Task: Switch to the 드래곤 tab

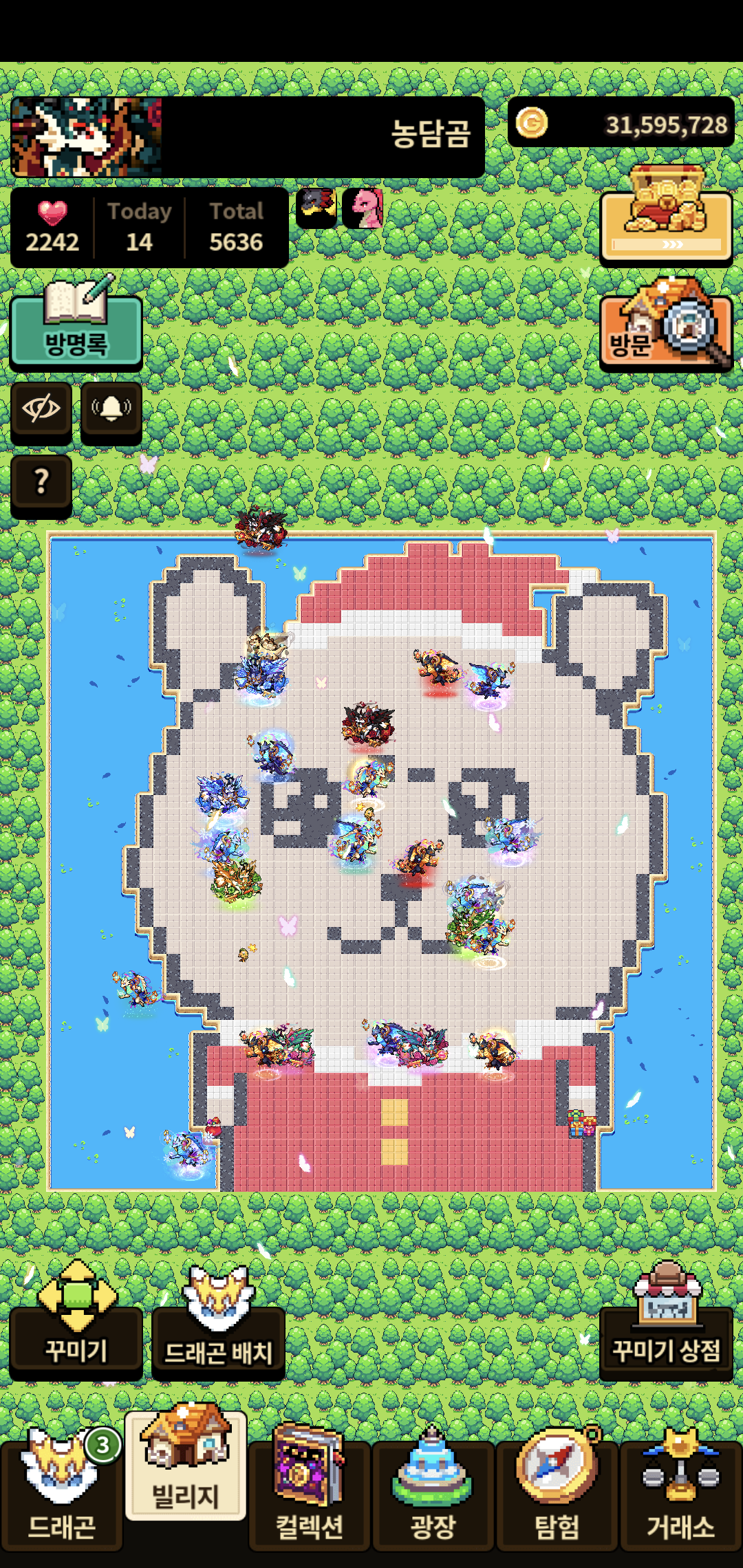Action: 62,1492
